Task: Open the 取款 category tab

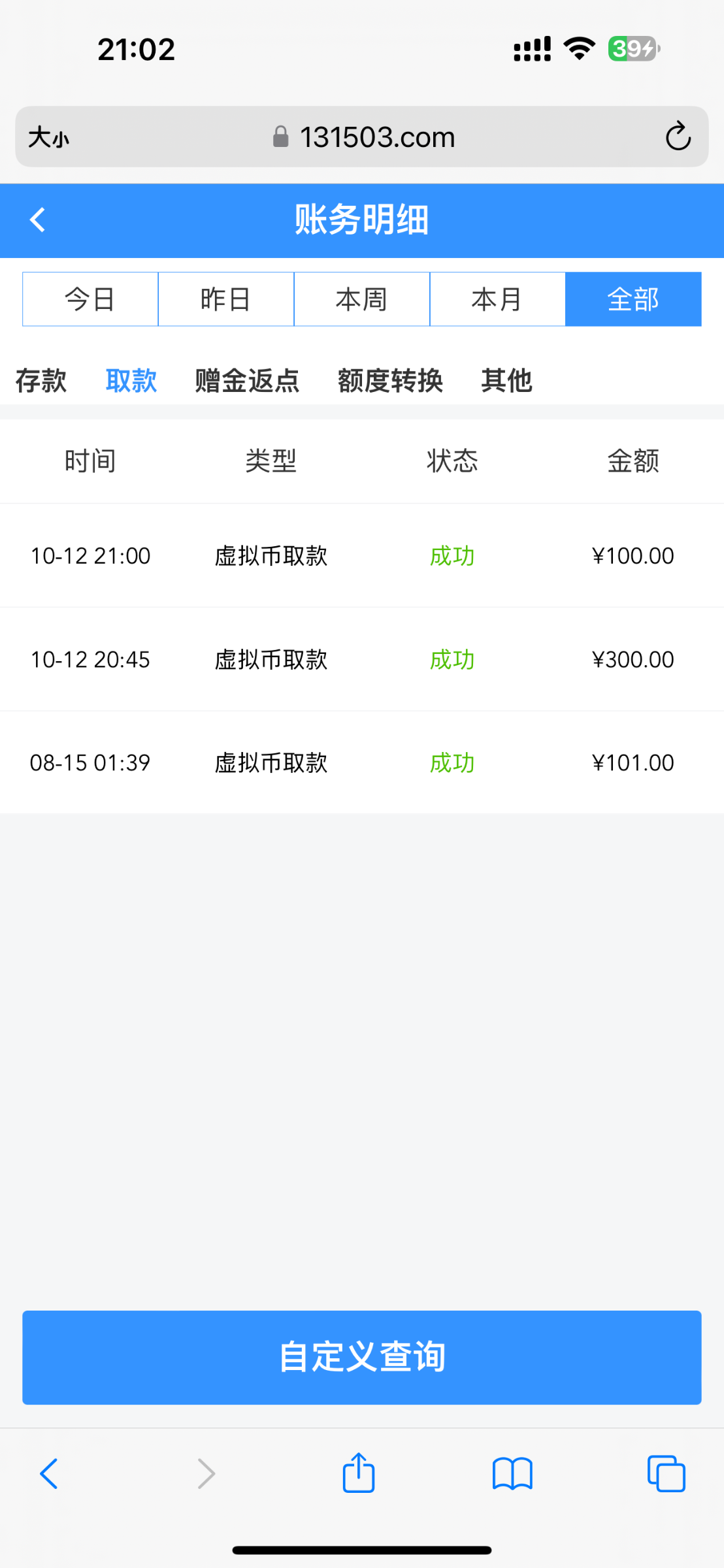Action: tap(131, 380)
